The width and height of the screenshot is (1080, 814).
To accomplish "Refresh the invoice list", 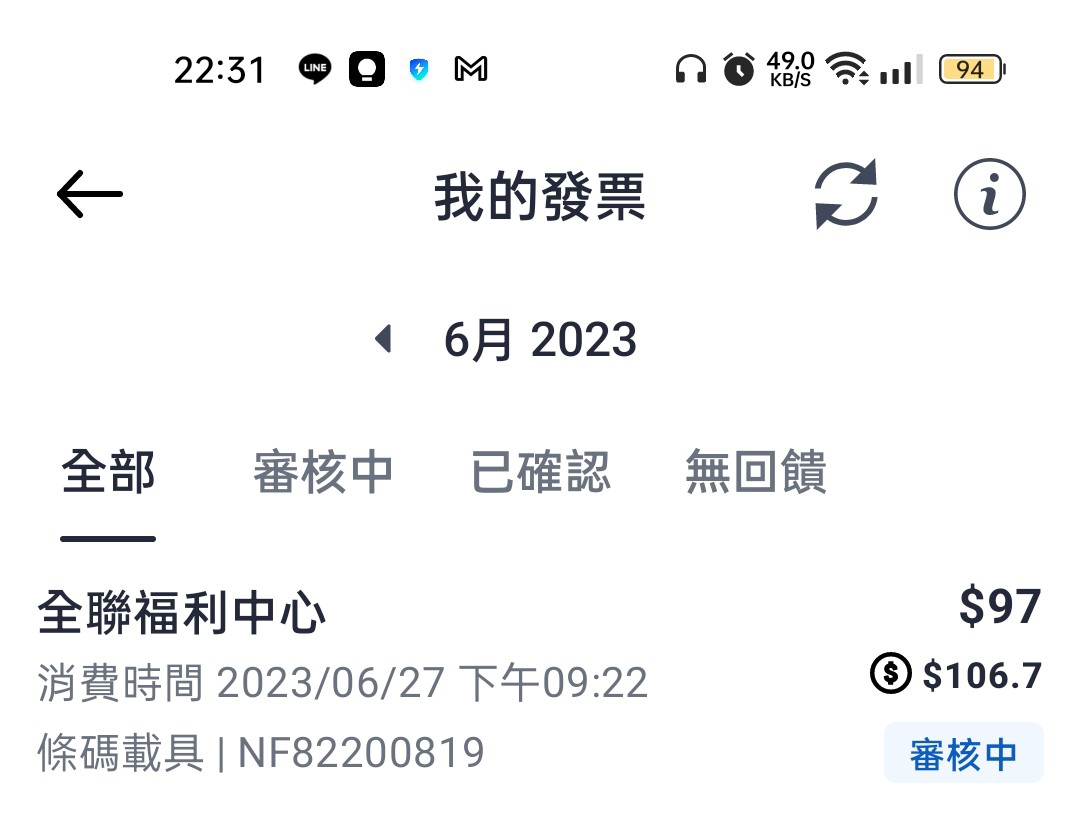I will click(845, 194).
